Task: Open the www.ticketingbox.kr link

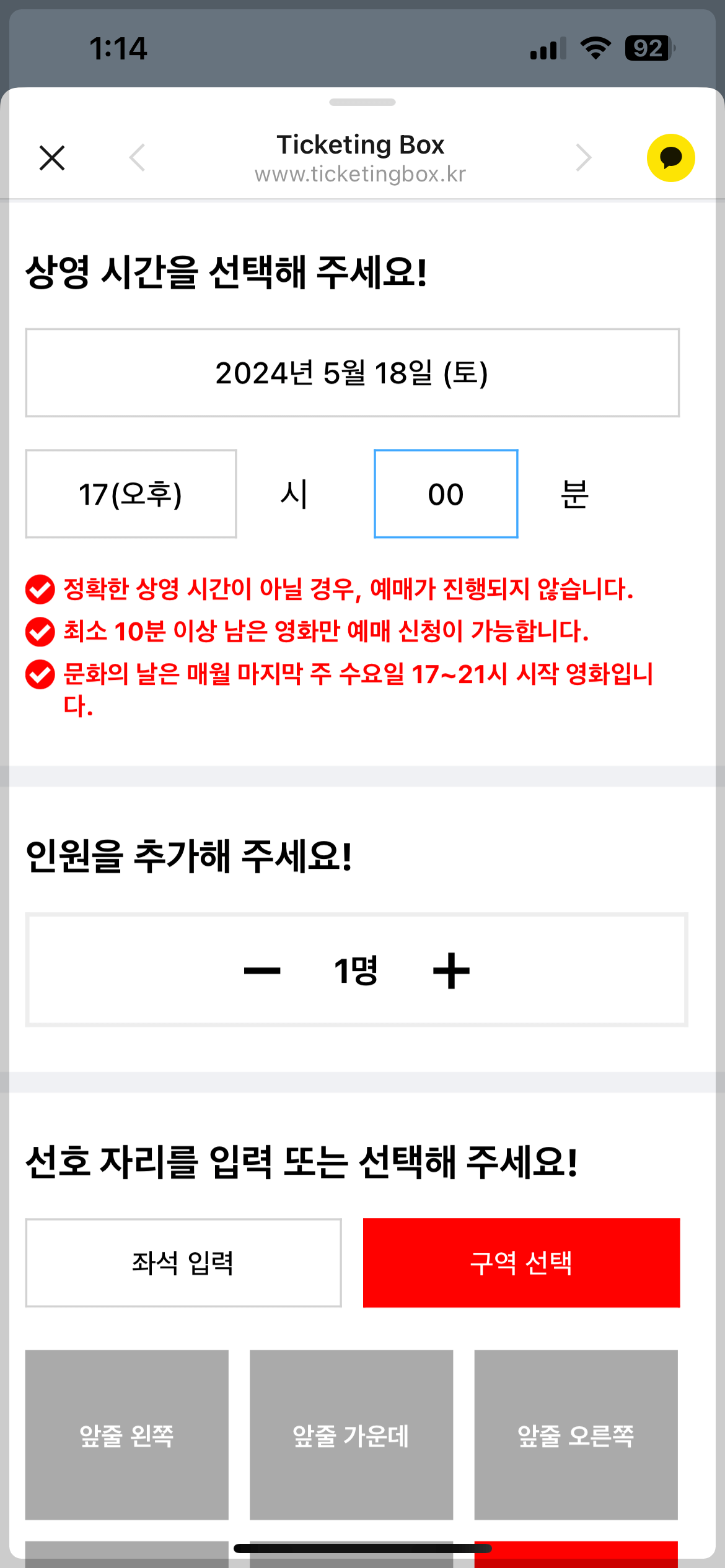Action: pyautogui.click(x=361, y=174)
